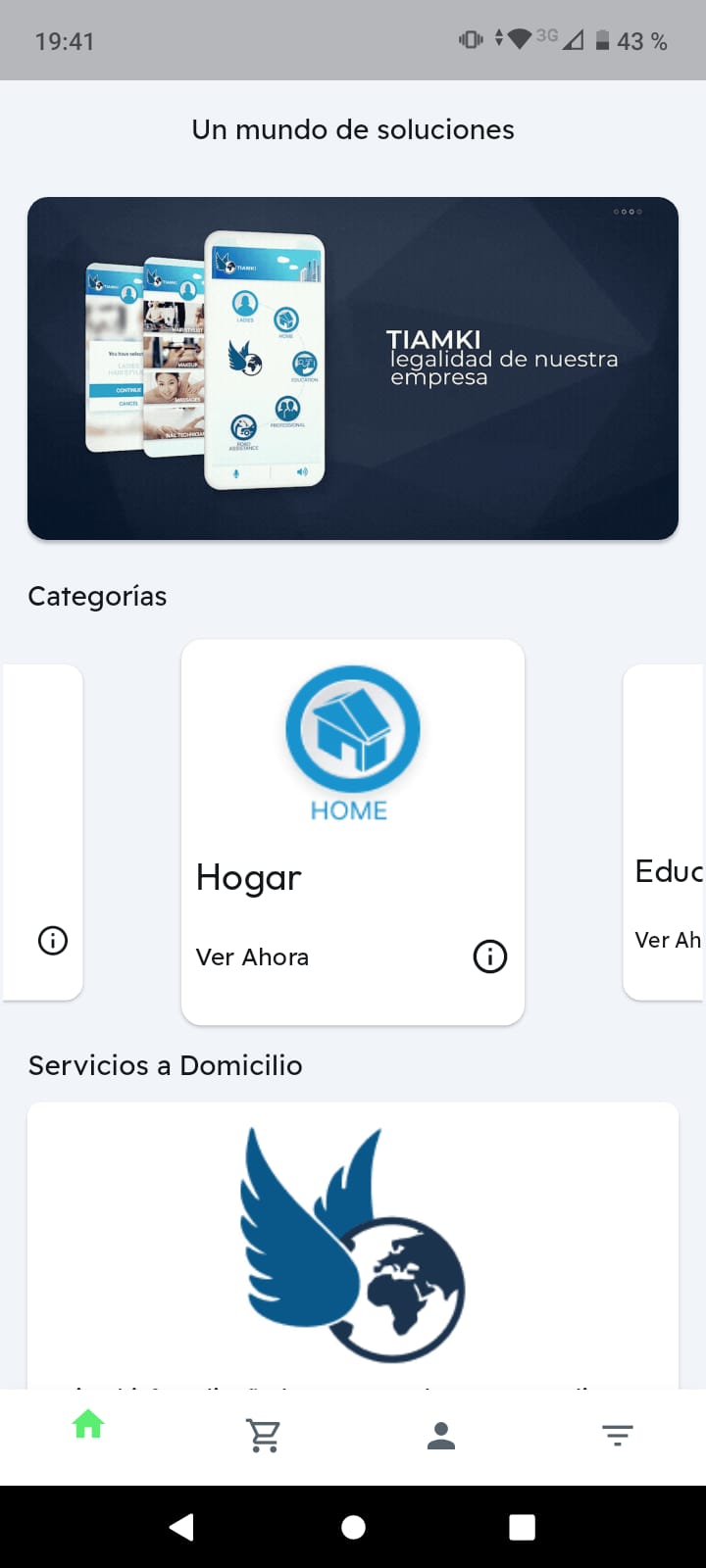Go back with the system back button
The height and width of the screenshot is (1568, 706).
(181, 1527)
